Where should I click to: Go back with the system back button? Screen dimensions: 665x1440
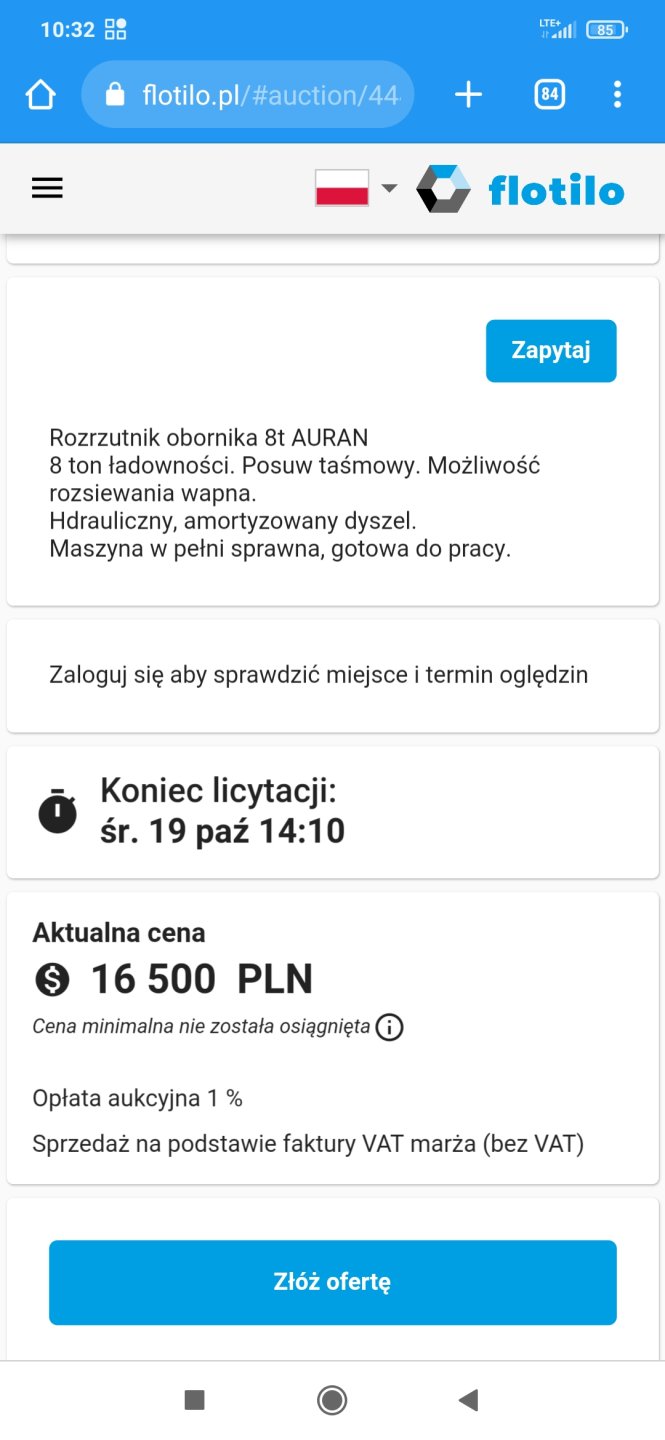tap(468, 1400)
